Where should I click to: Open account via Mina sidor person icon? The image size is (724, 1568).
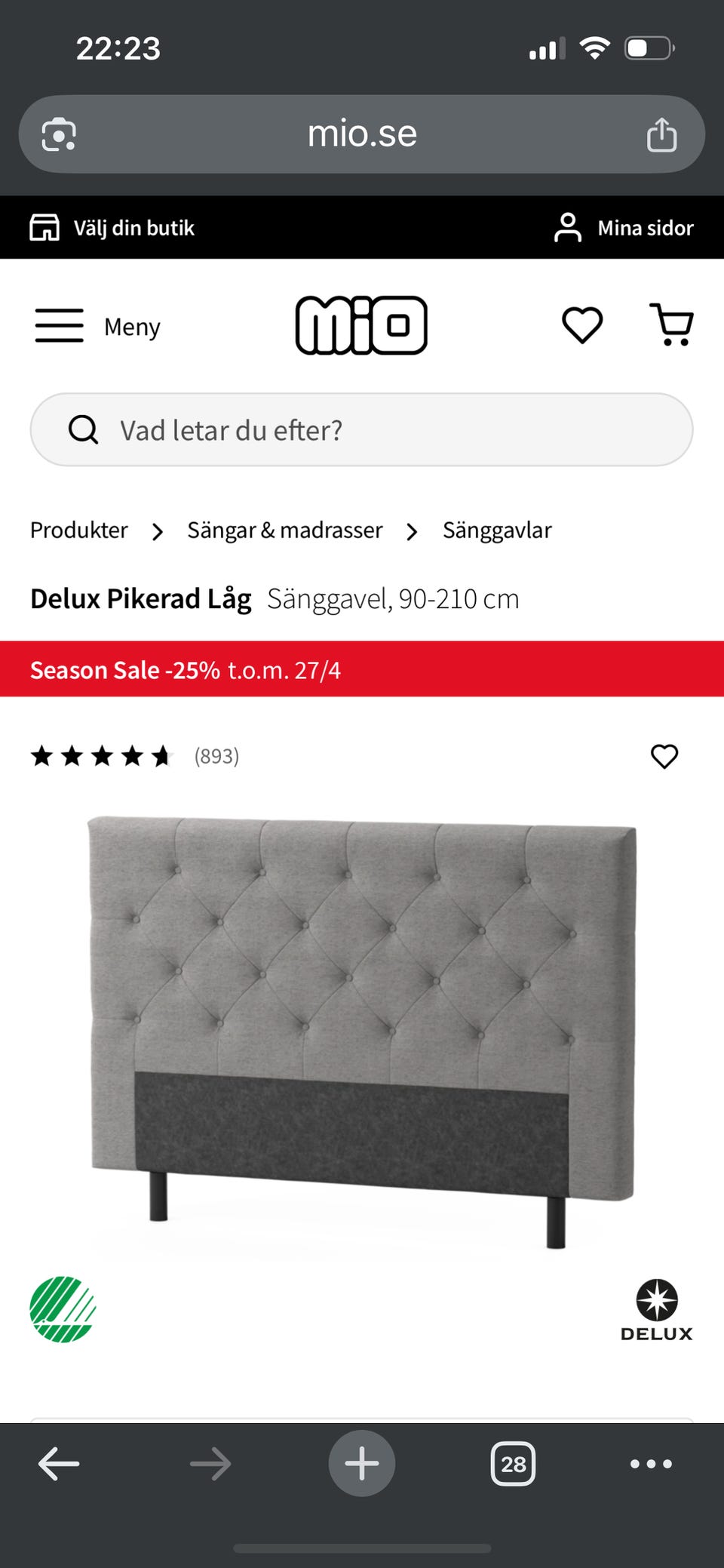tap(568, 227)
